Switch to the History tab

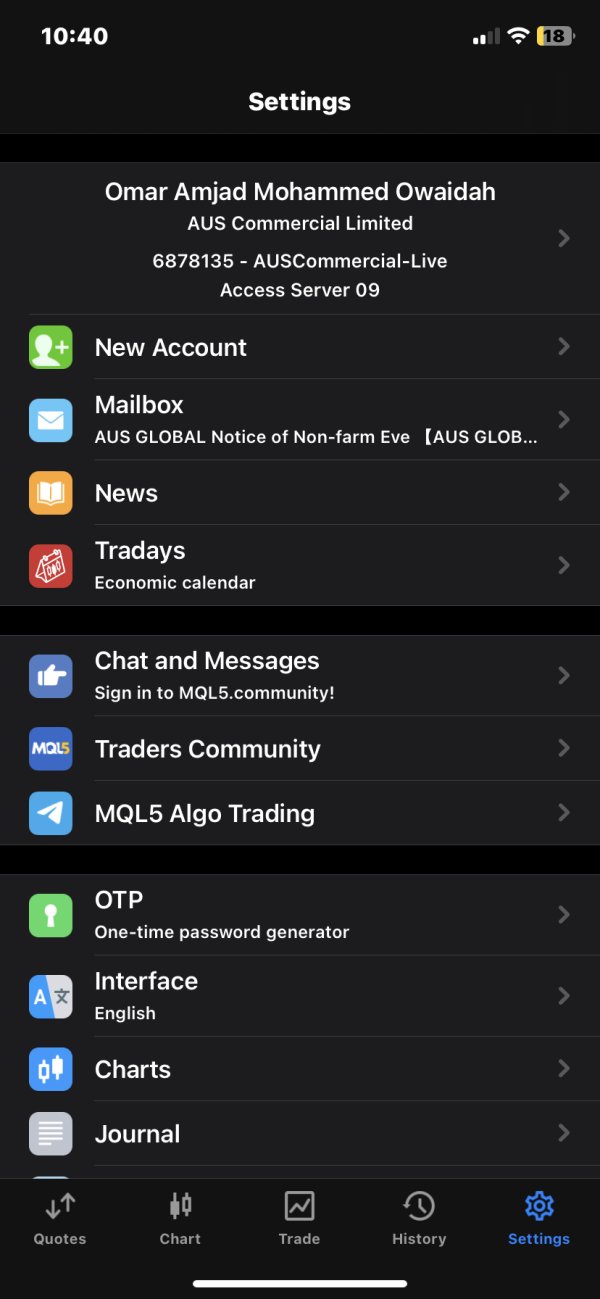[419, 1218]
